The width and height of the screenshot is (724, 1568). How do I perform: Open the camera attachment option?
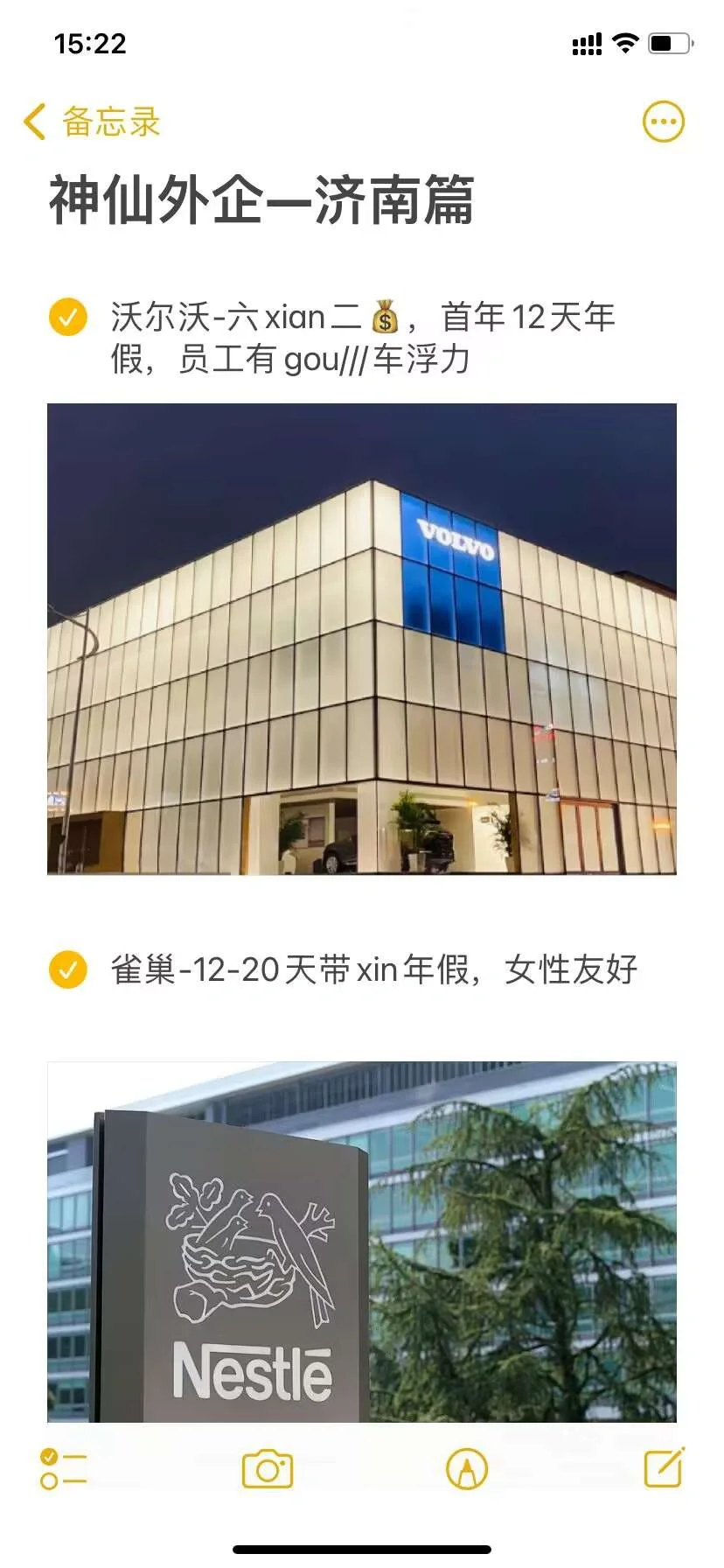tap(267, 1469)
